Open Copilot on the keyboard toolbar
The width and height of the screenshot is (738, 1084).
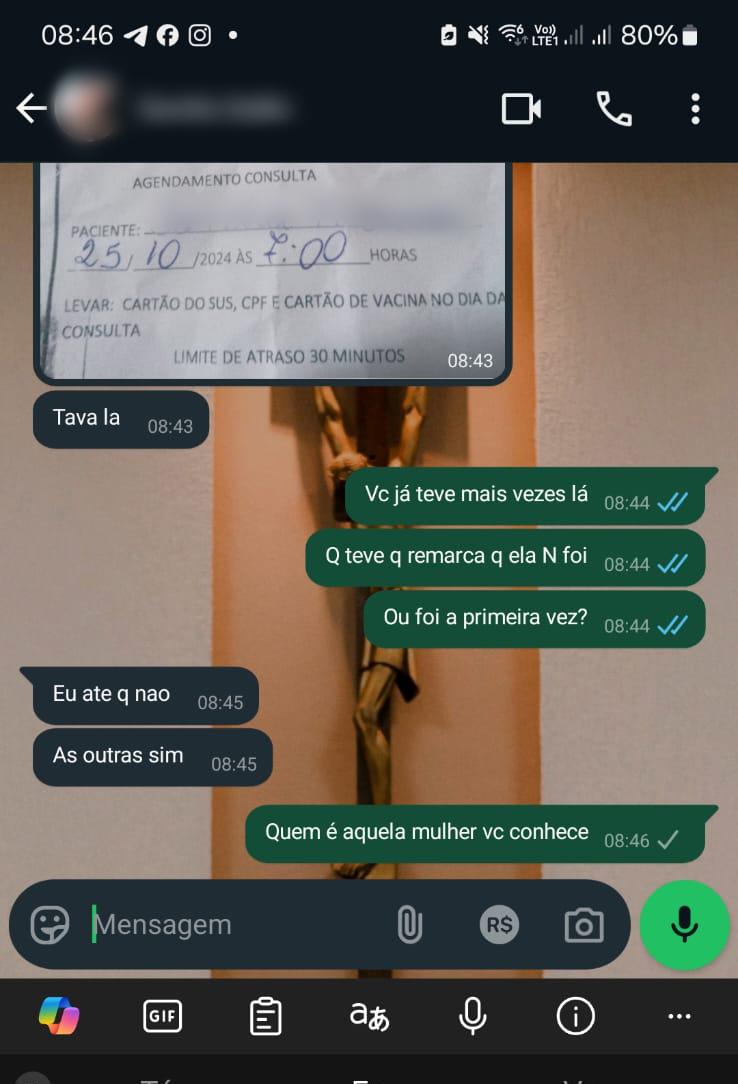[x=59, y=1017]
